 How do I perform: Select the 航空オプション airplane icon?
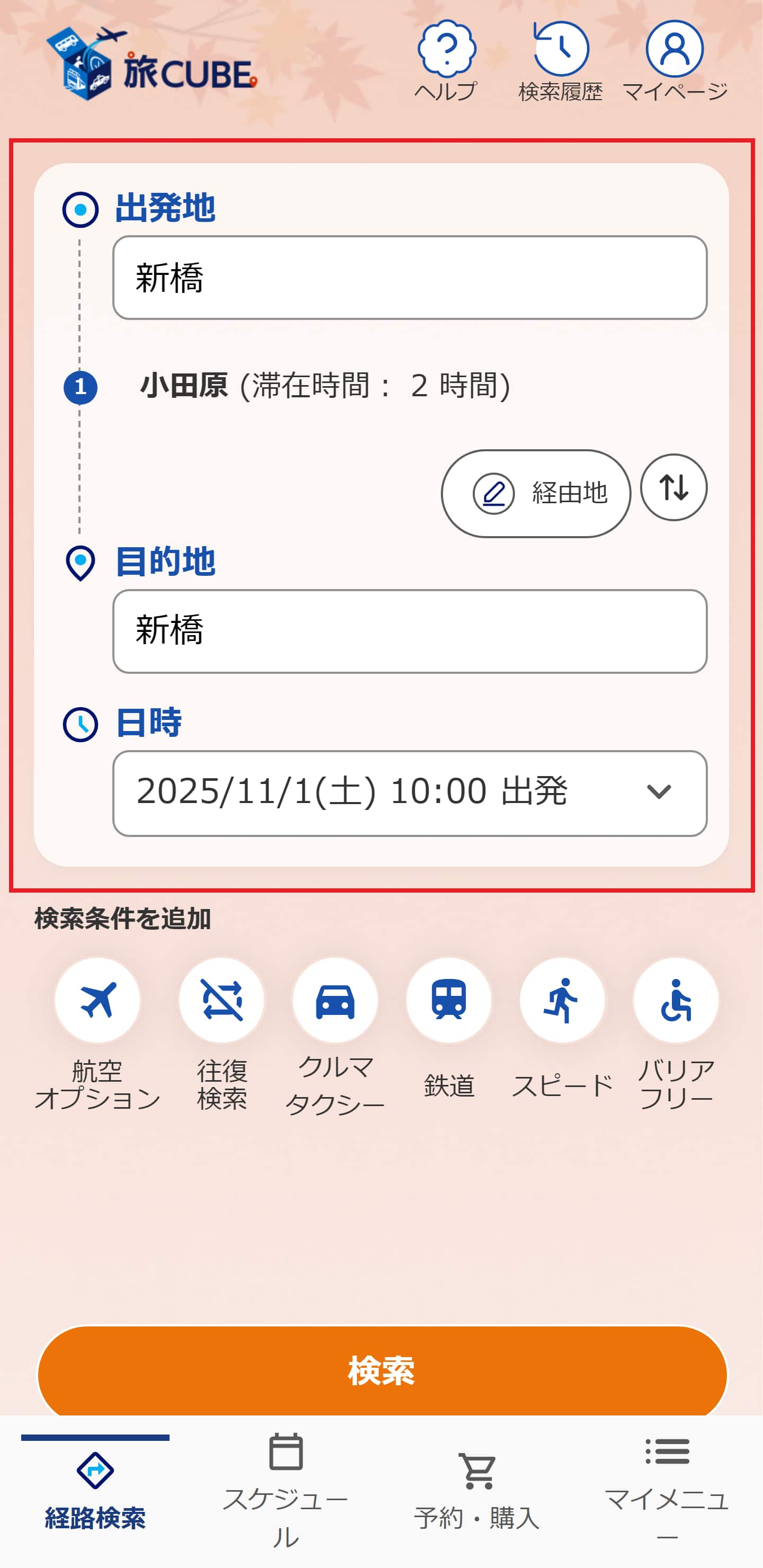coord(97,1000)
